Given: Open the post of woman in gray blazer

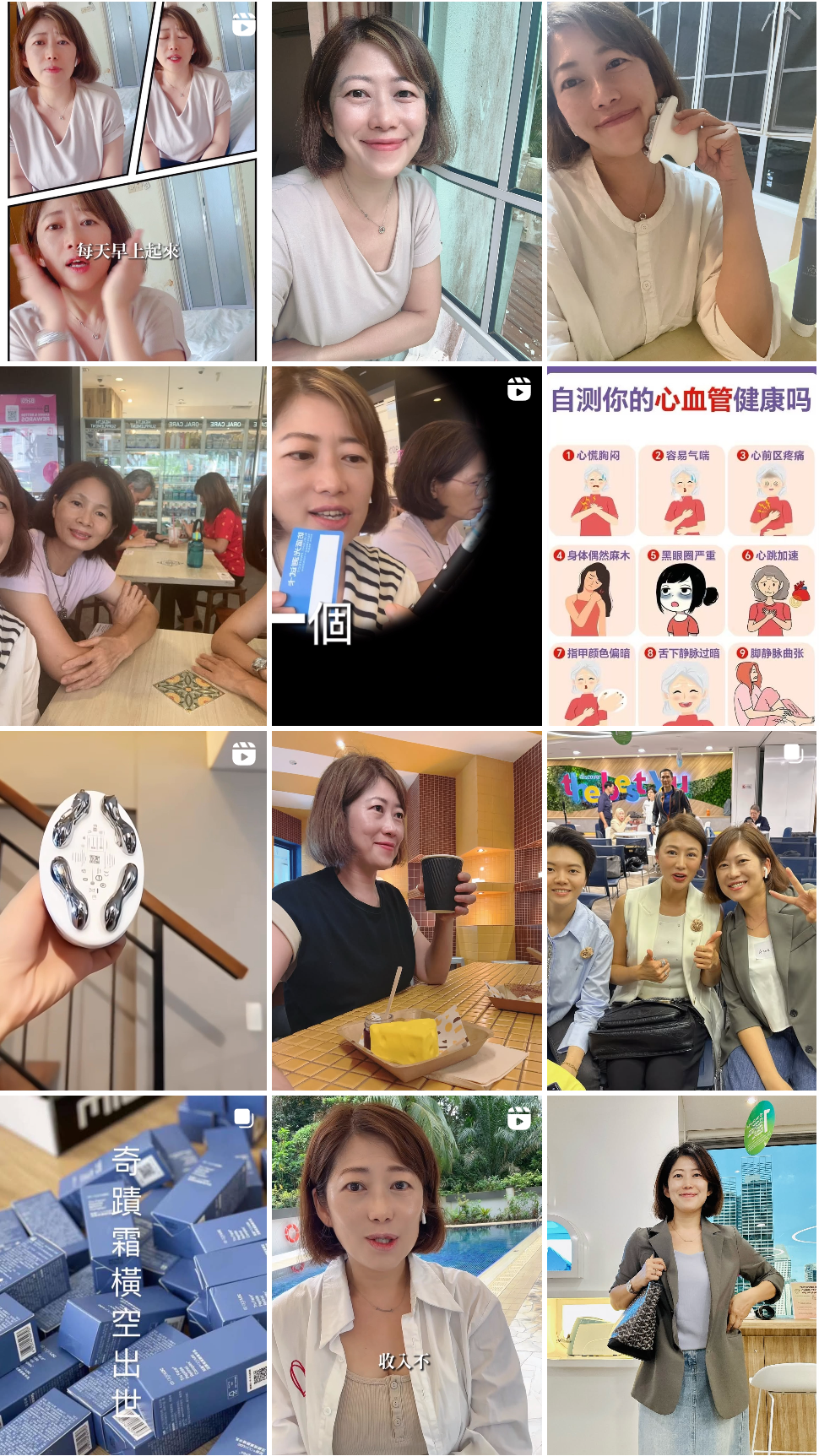Looking at the screenshot, I should click(x=681, y=1275).
